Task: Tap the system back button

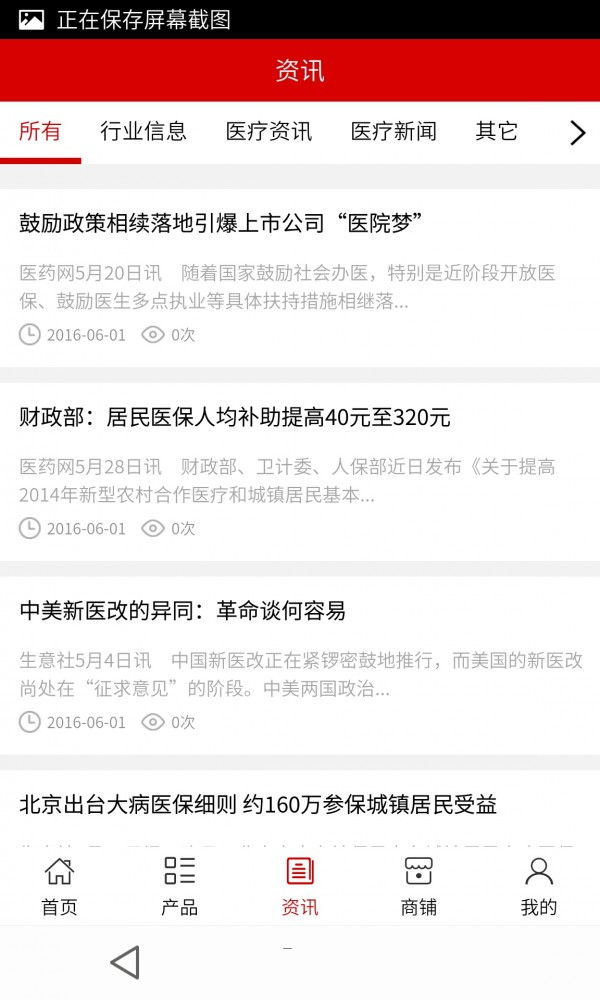Action: [125, 962]
